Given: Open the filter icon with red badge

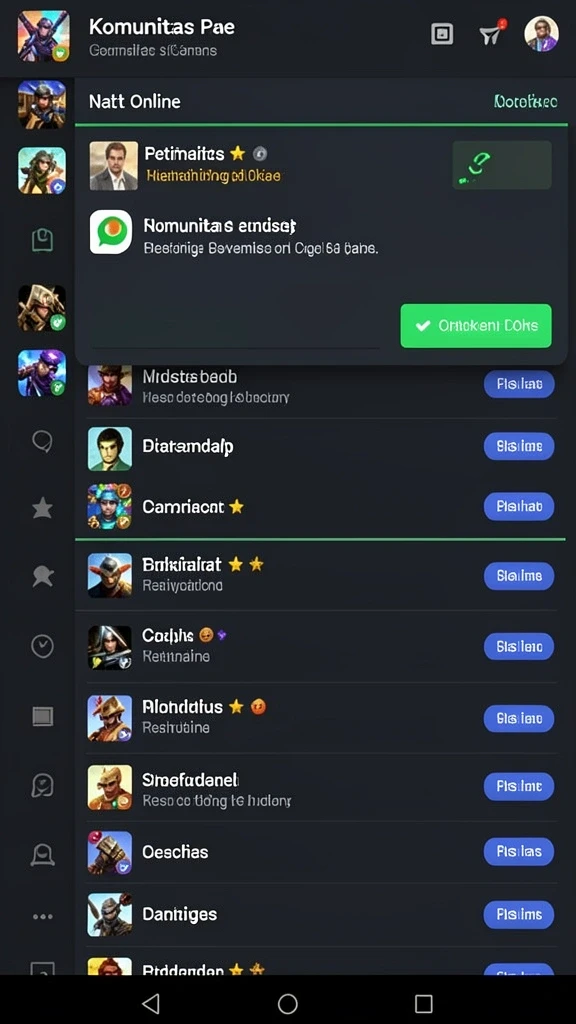Looking at the screenshot, I should click(x=492, y=33).
